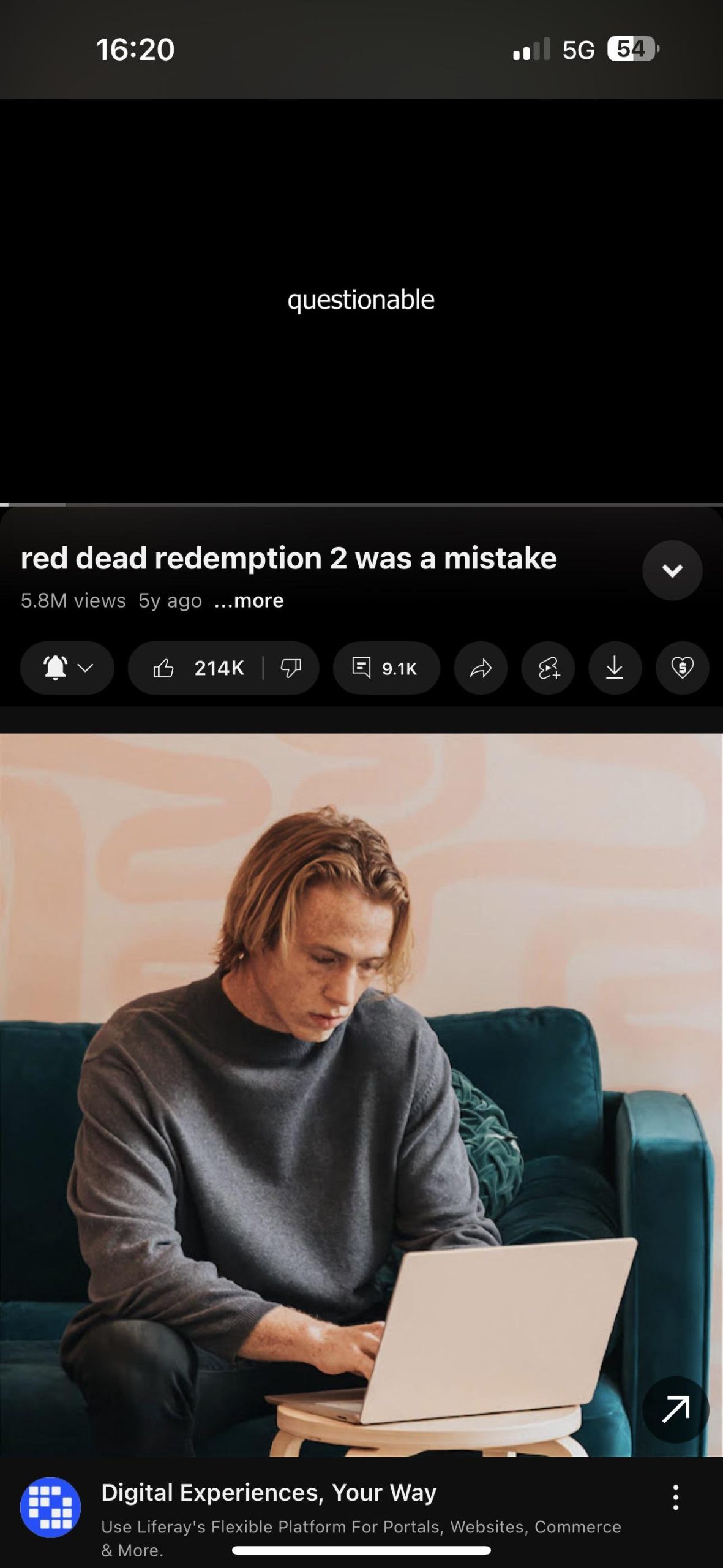The height and width of the screenshot is (1568, 723).
Task: Remix this video
Action: coord(548,668)
